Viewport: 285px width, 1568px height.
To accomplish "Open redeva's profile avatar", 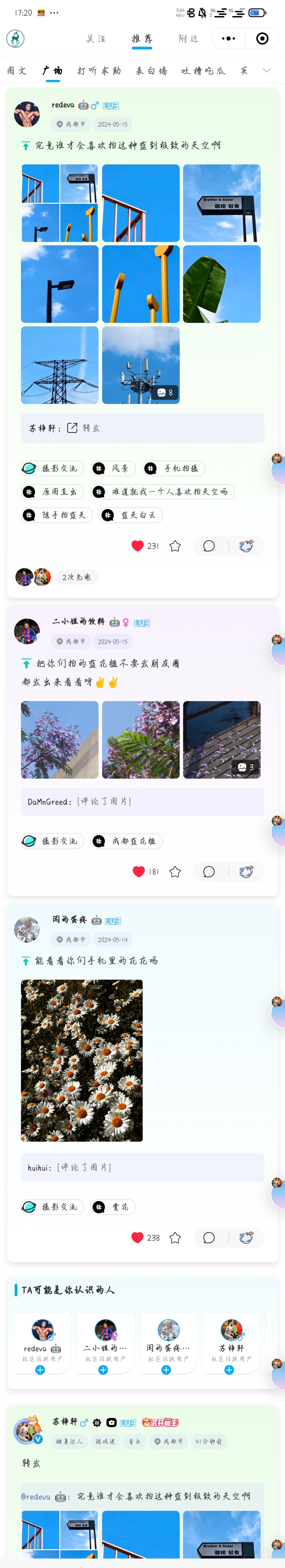I will point(27,115).
